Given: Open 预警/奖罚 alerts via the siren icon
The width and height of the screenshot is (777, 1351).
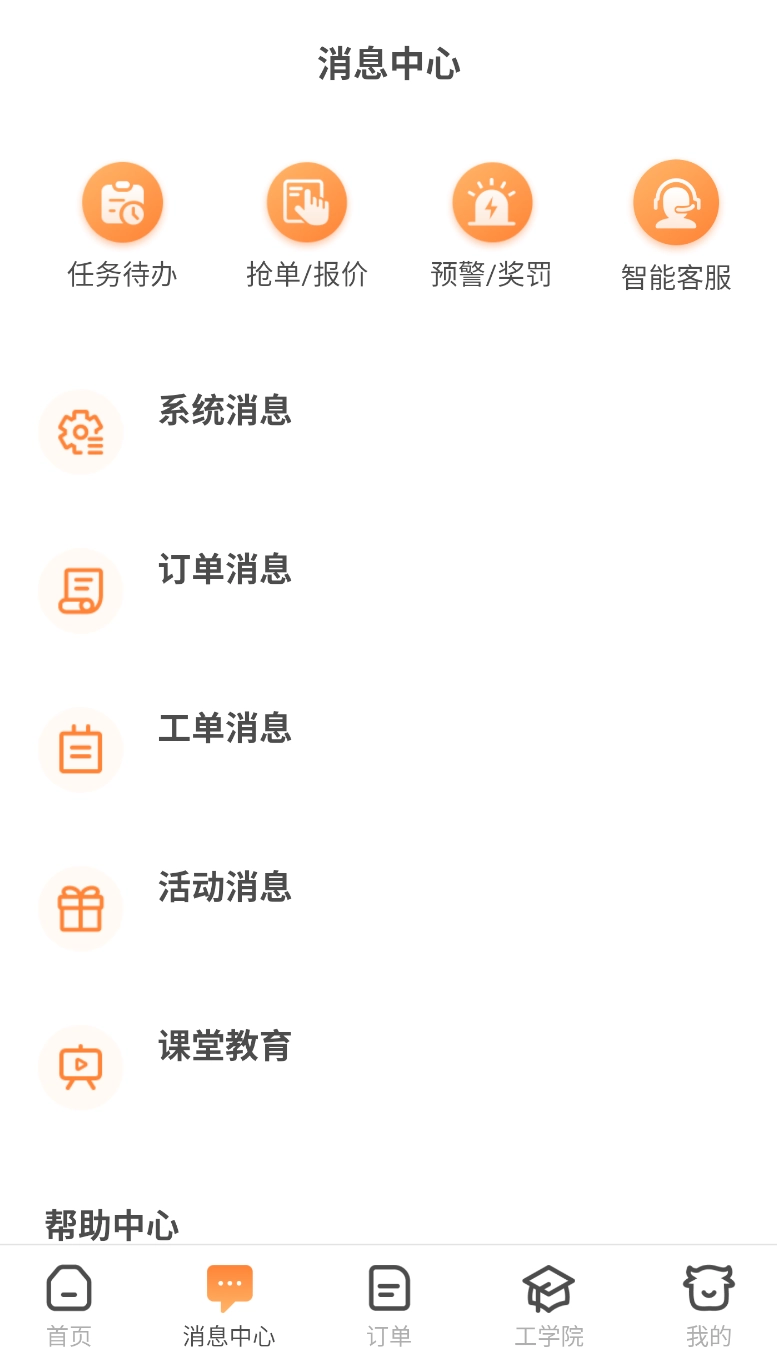Looking at the screenshot, I should tap(491, 200).
